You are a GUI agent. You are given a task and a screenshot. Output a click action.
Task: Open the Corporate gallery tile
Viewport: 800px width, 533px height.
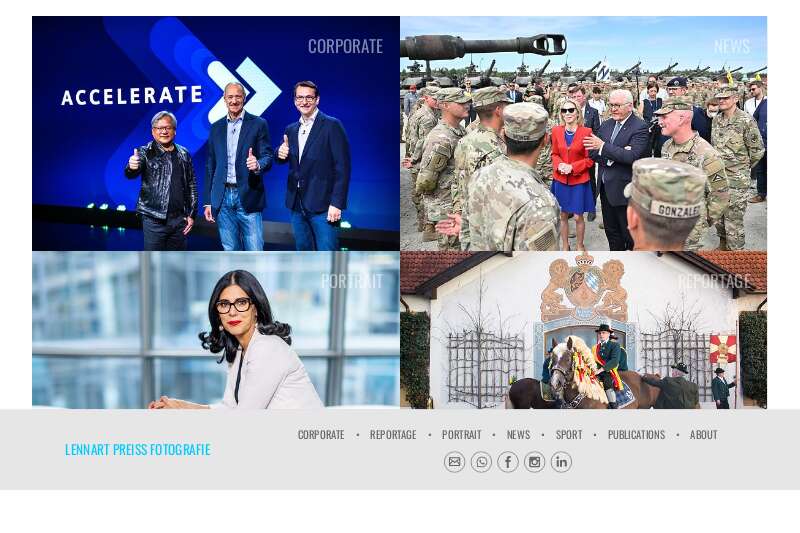(216, 133)
